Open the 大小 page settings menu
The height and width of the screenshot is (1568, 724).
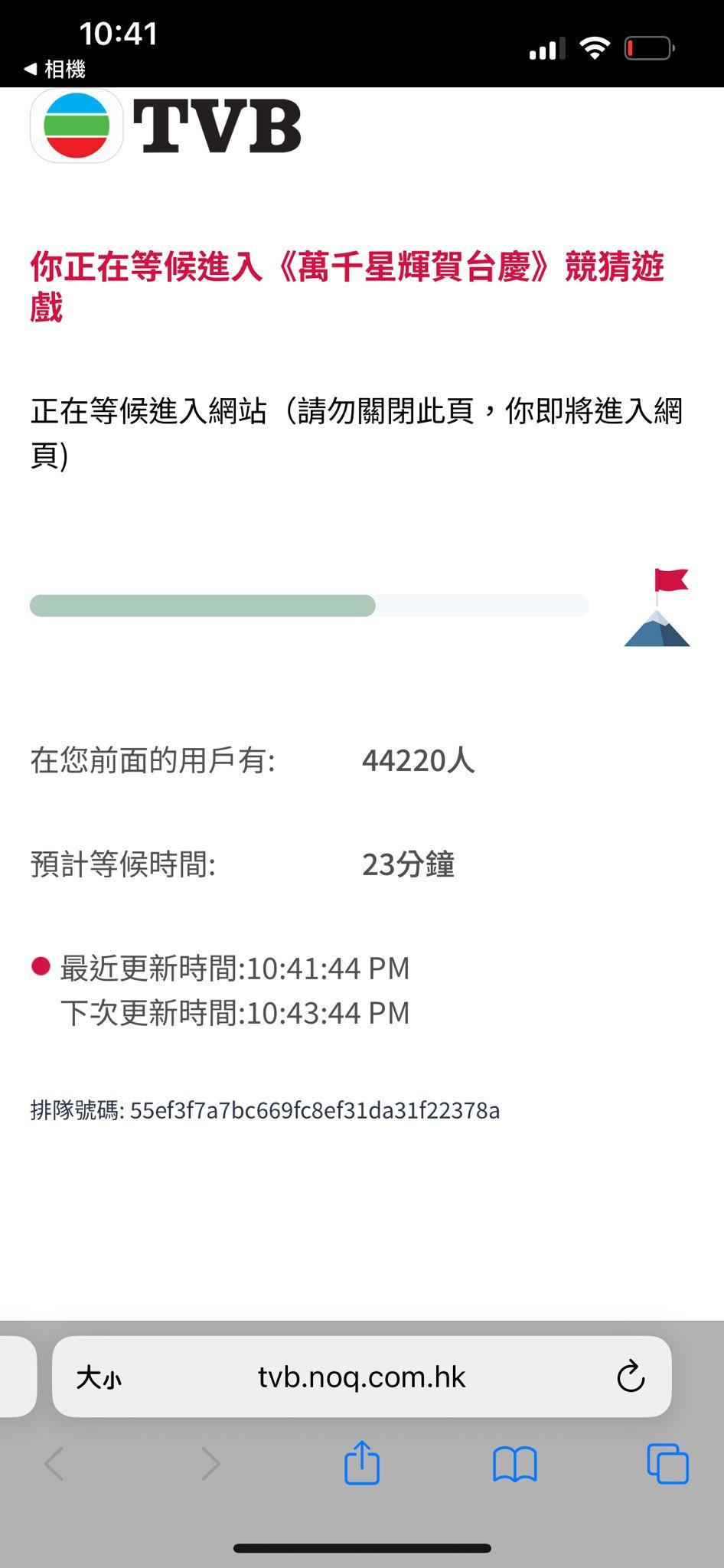pyautogui.click(x=99, y=1378)
